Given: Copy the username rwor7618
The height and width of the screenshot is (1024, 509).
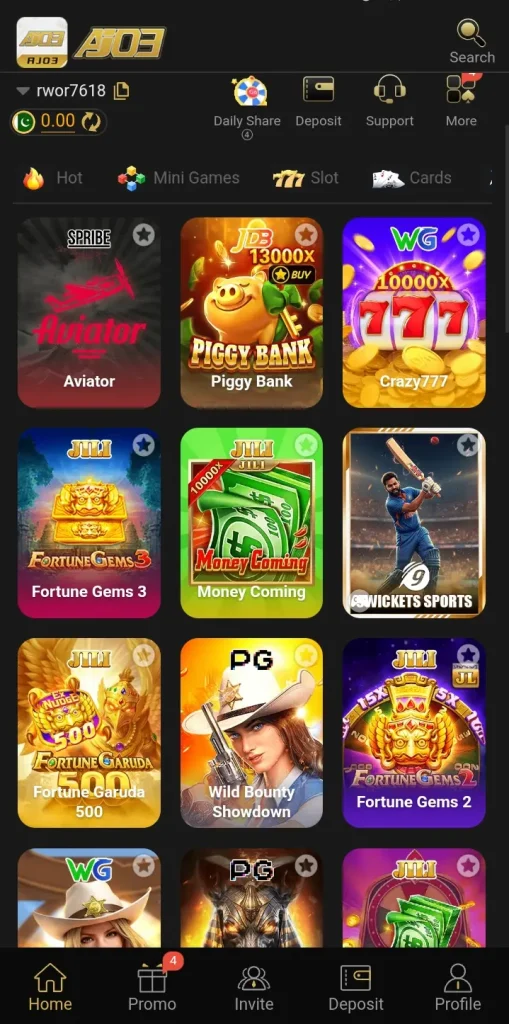Looking at the screenshot, I should [121, 91].
